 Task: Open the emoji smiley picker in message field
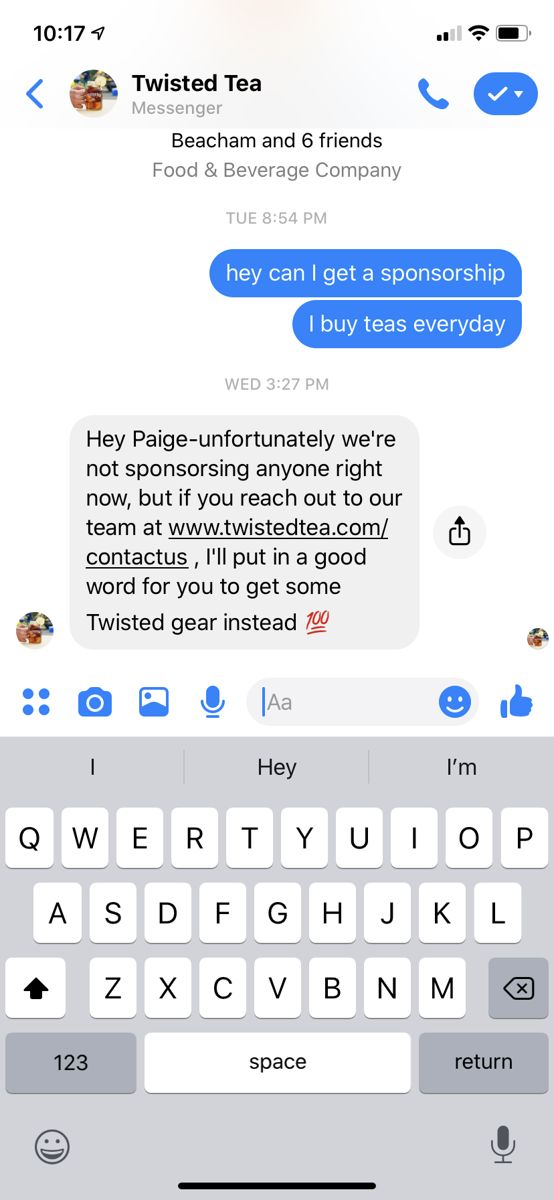tap(455, 702)
